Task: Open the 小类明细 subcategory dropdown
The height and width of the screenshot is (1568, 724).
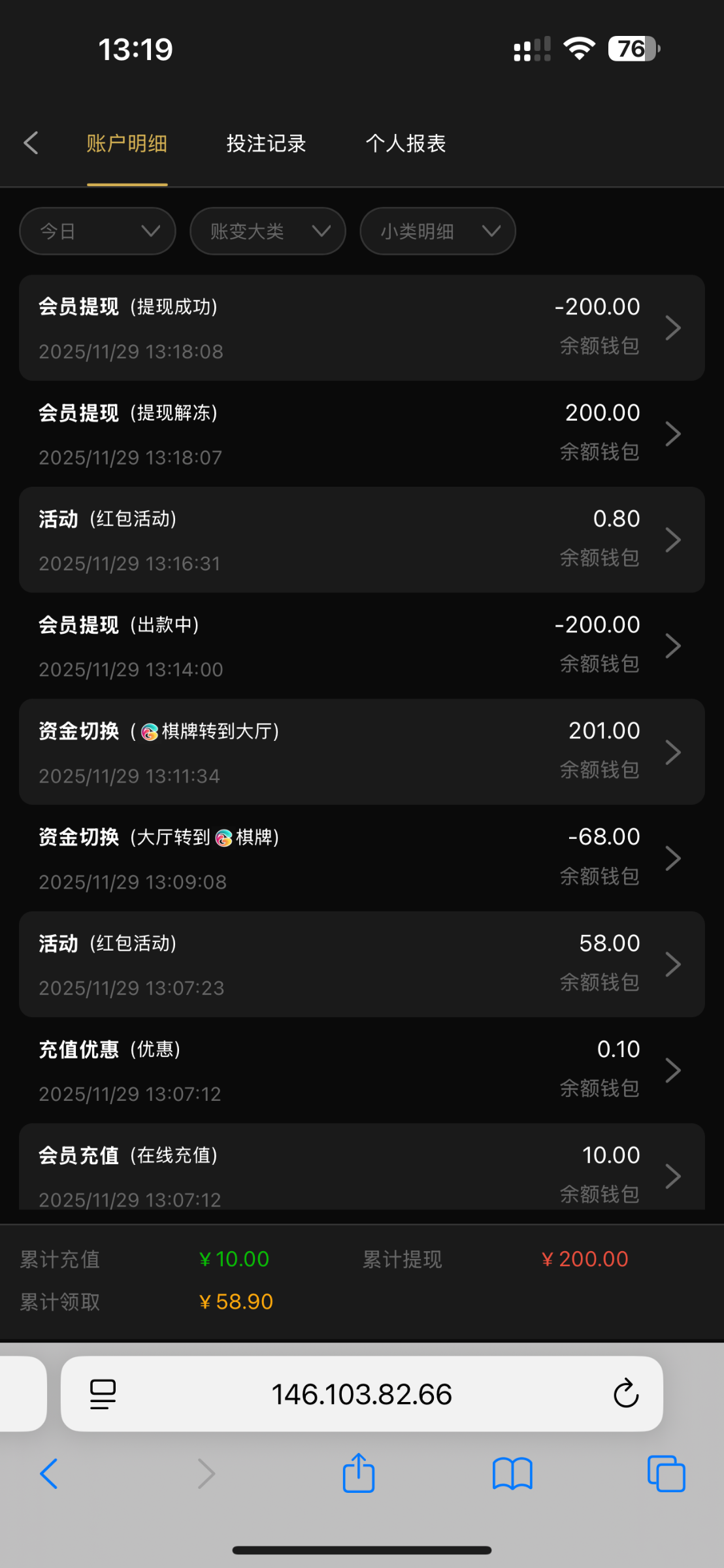Action: pos(436,231)
